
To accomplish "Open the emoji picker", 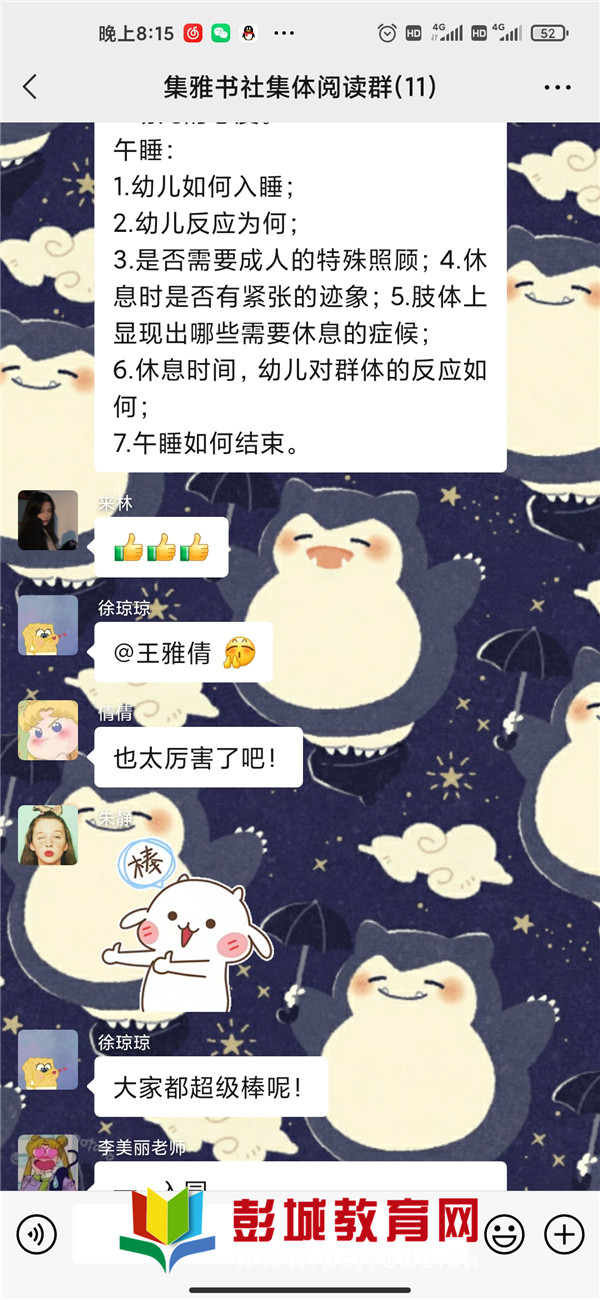I will tap(503, 1234).
